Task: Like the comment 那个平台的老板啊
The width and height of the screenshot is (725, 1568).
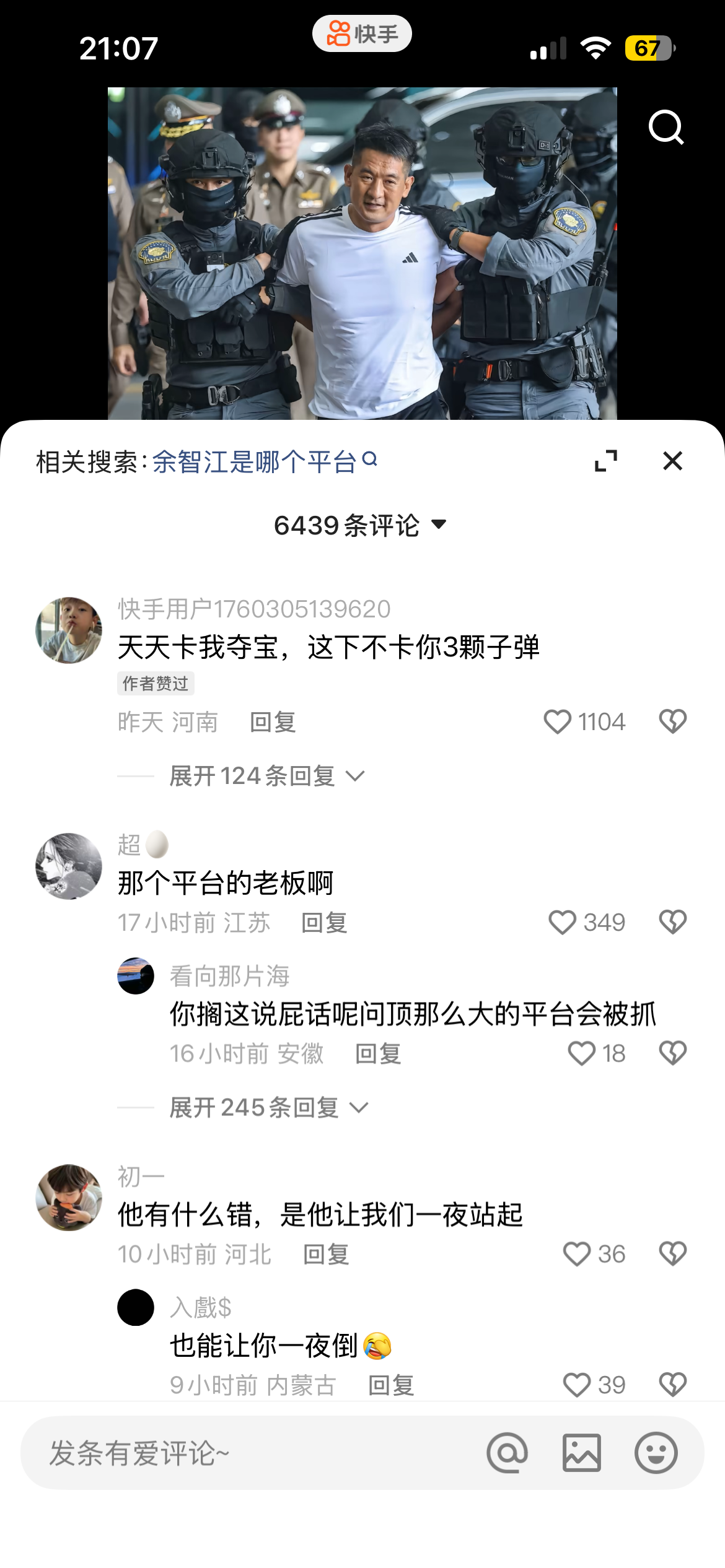Action: pyautogui.click(x=562, y=922)
